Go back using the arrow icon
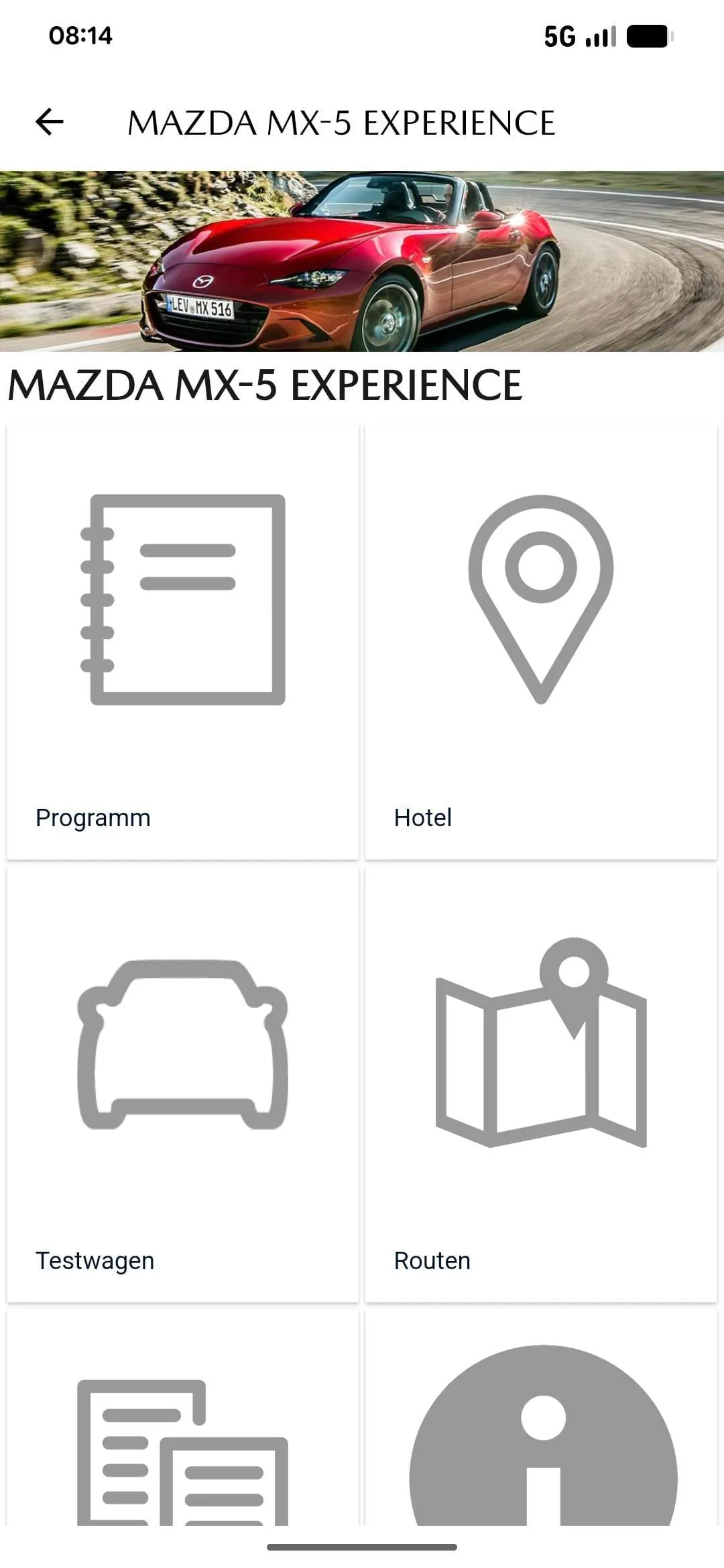Image resolution: width=724 pixels, height=1568 pixels. [50, 122]
